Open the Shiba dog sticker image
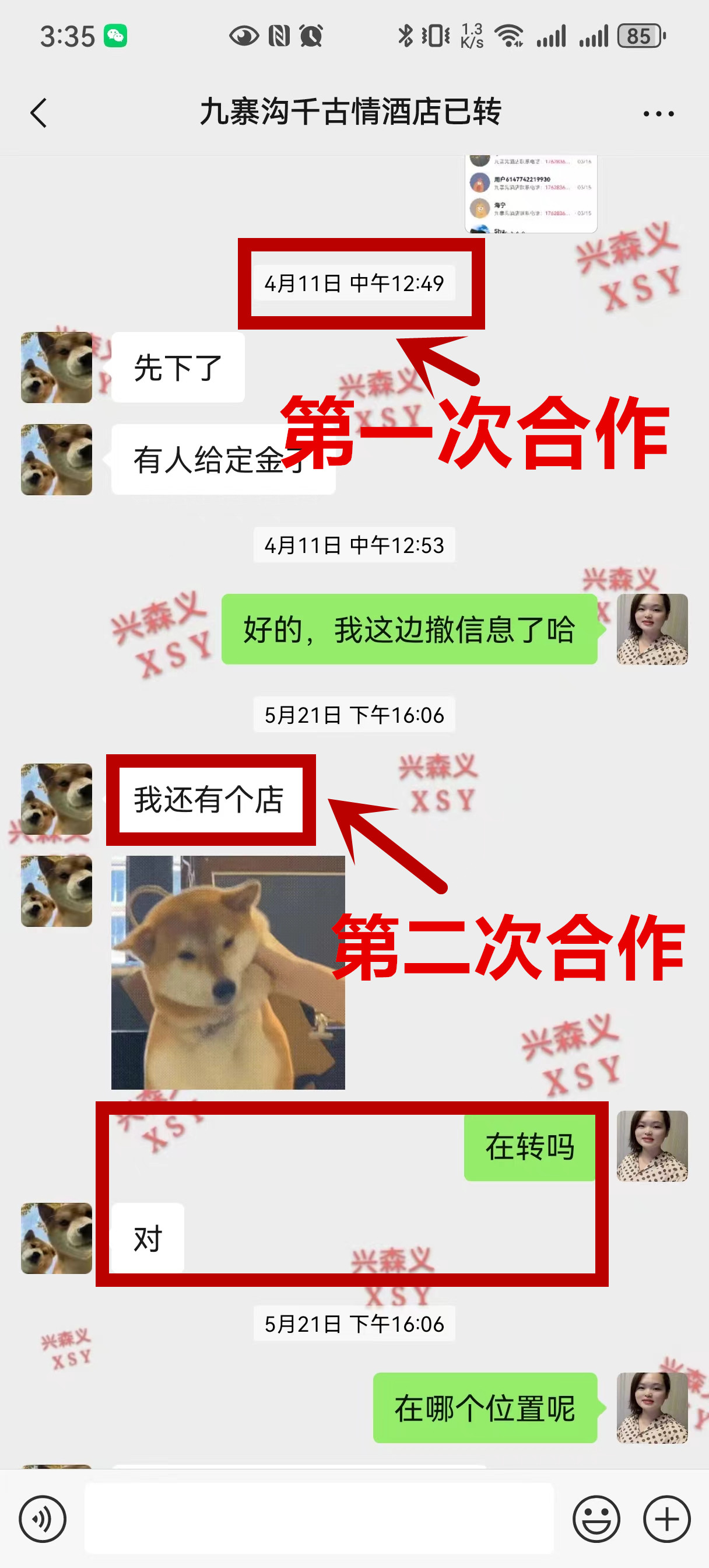Viewport: 709px width, 1568px height. pyautogui.click(x=227, y=972)
